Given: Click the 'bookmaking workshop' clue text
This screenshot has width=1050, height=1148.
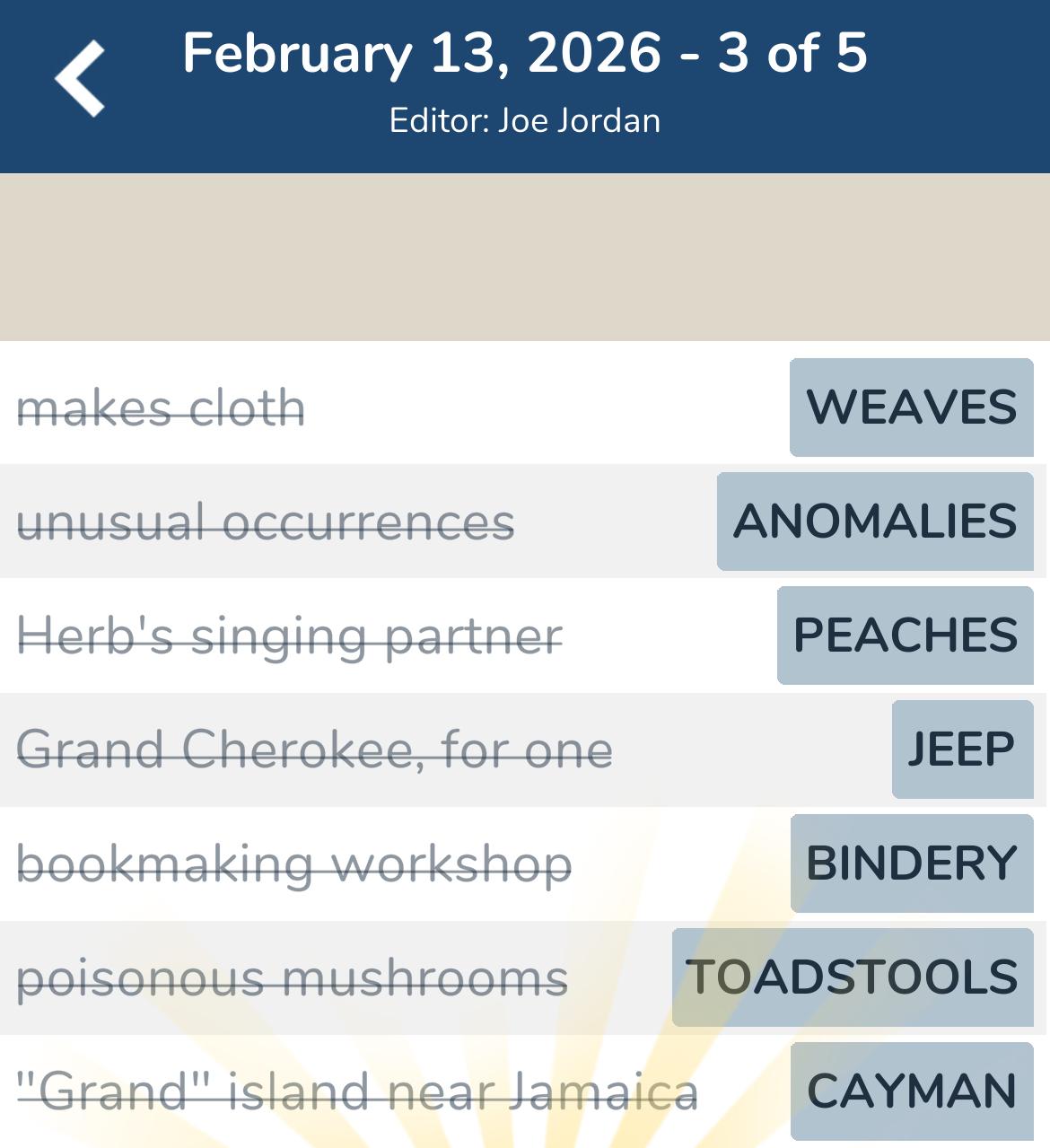Looking at the screenshot, I should [294, 863].
